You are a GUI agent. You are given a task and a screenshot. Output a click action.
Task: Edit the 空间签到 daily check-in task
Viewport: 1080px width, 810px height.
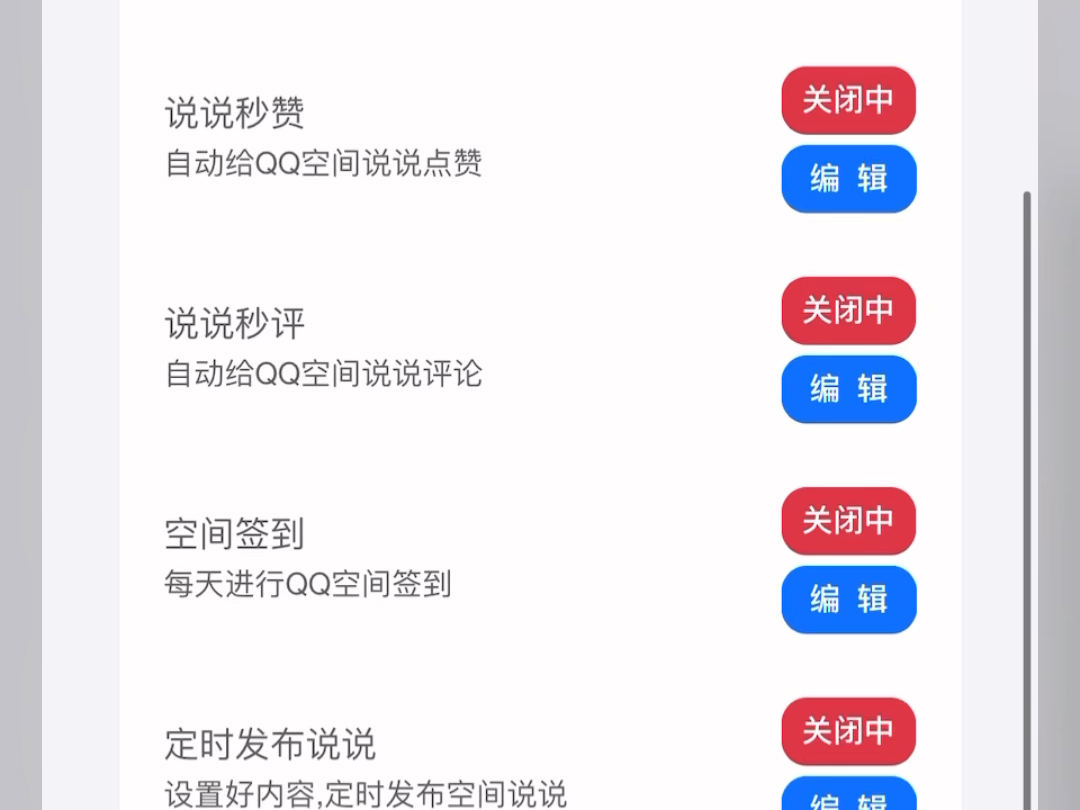click(848, 600)
